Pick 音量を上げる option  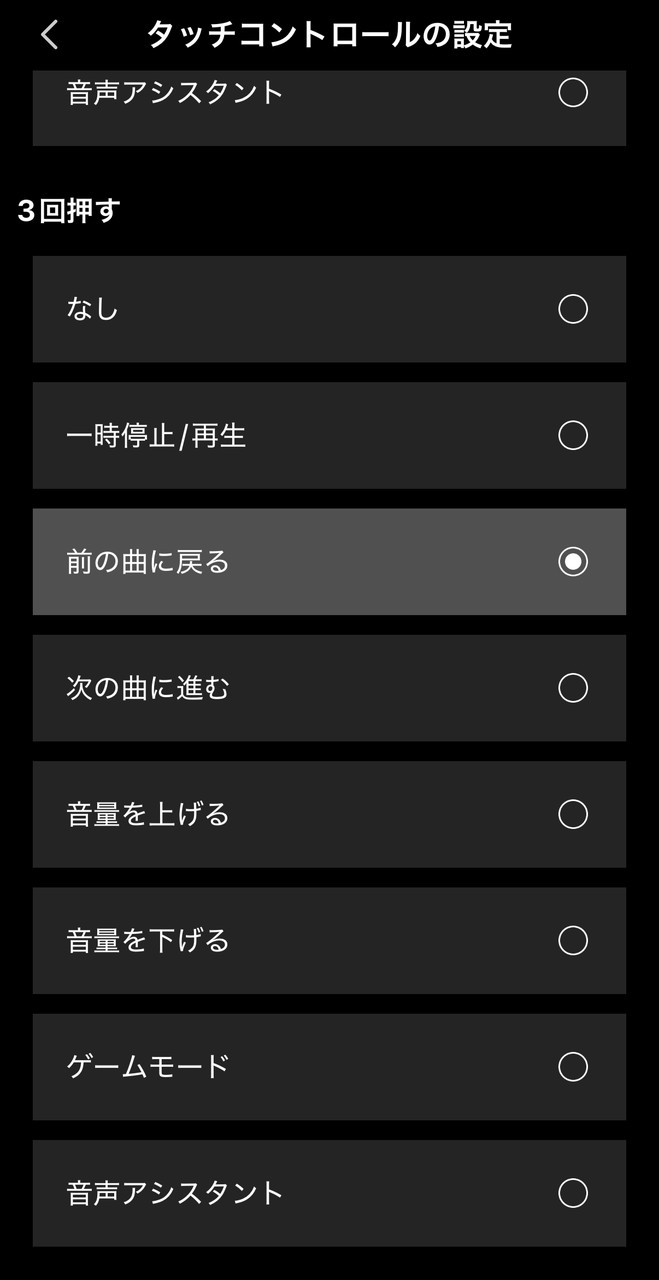coord(329,814)
